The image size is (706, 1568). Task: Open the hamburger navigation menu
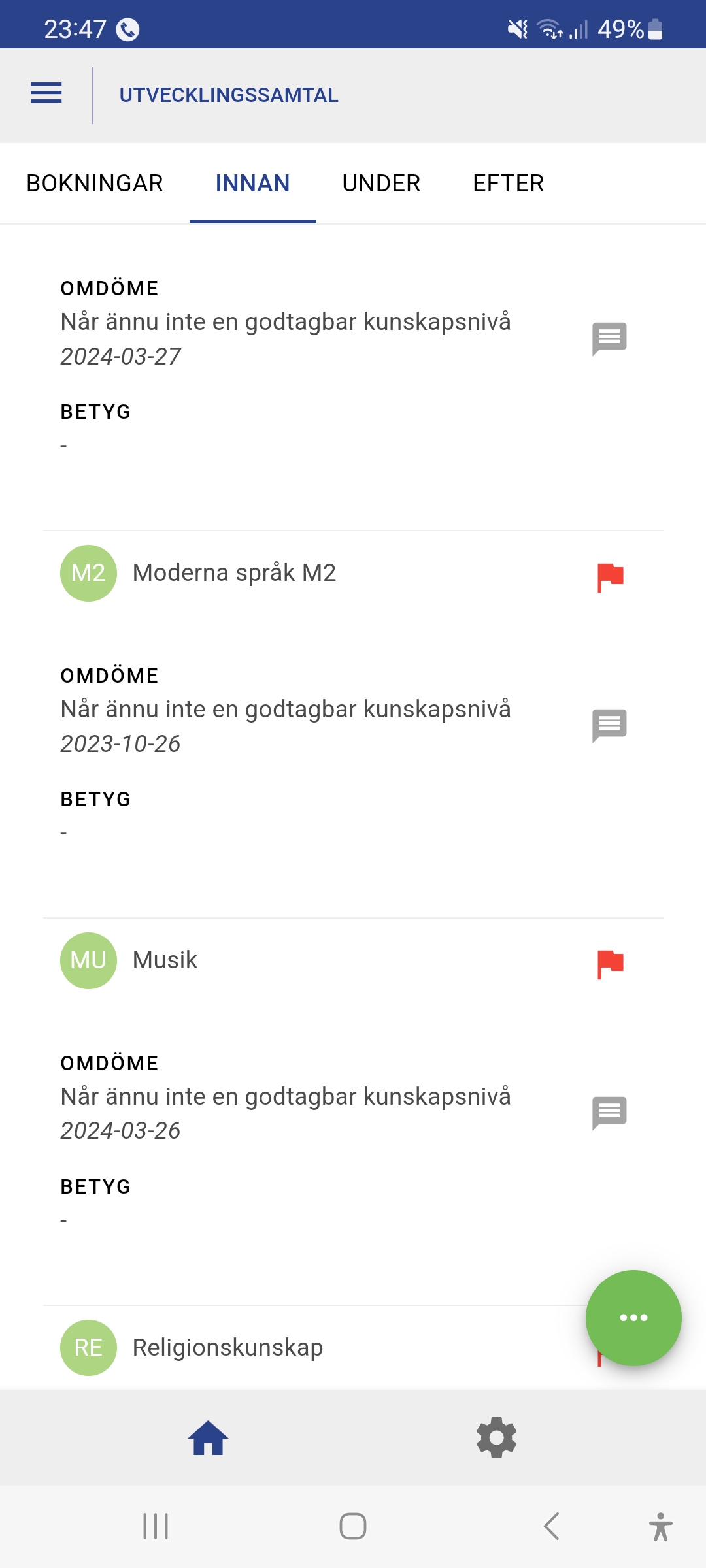46,93
